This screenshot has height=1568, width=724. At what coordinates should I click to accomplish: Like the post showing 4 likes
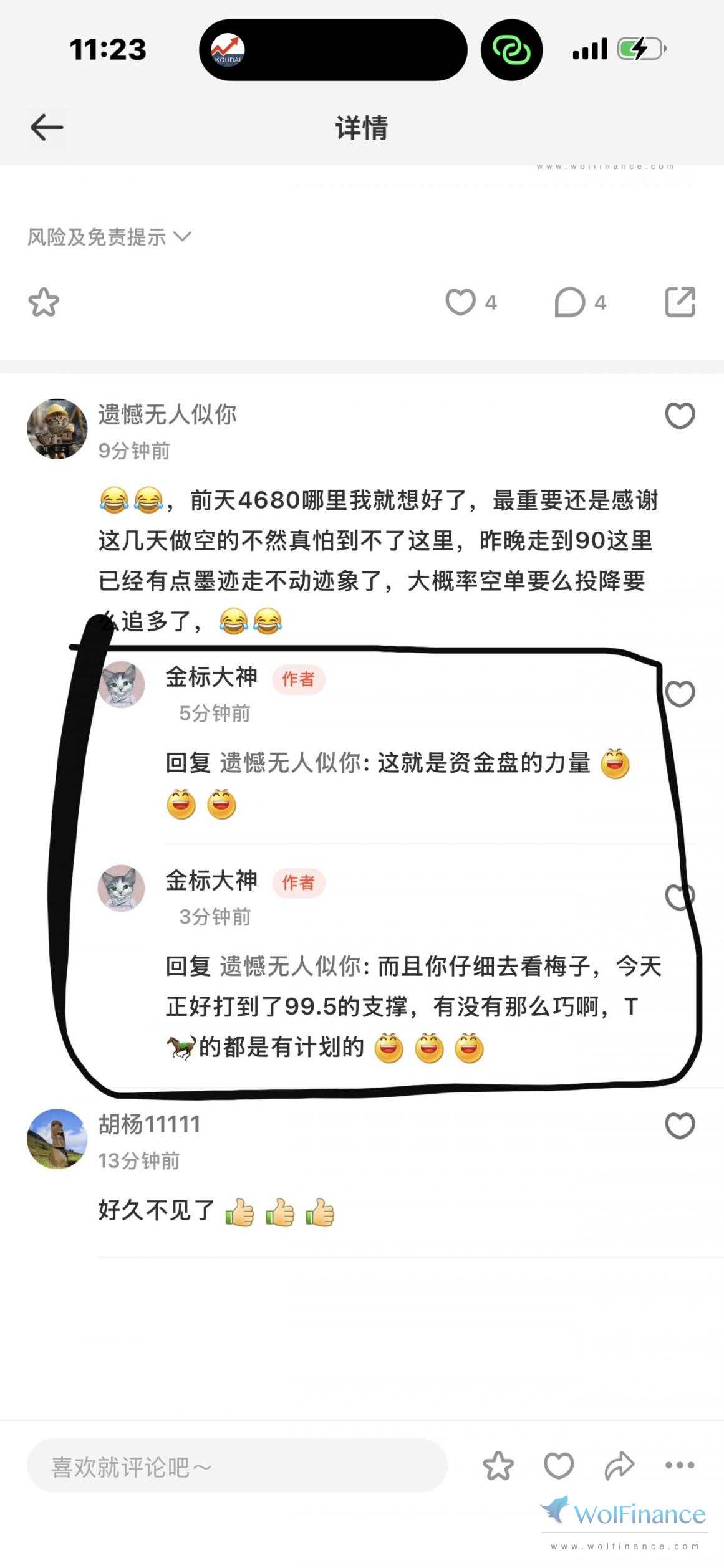[x=461, y=302]
